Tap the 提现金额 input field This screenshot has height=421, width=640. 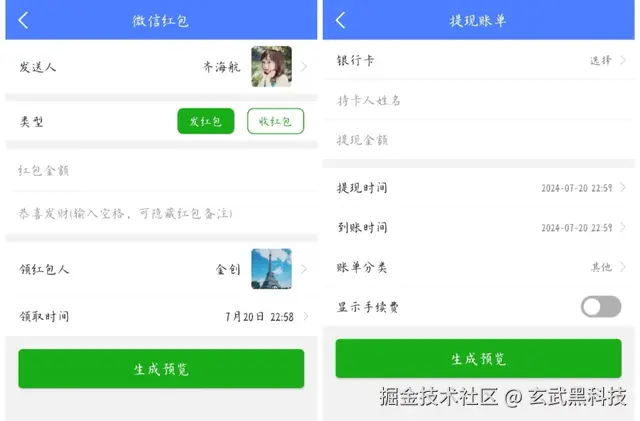point(478,140)
